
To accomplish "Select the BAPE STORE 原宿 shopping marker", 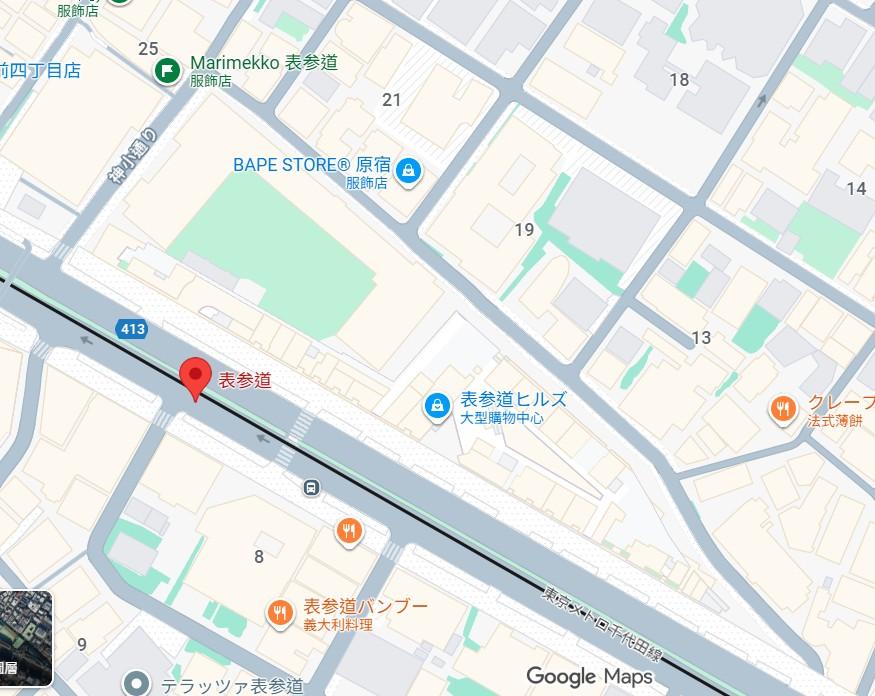I will coord(408,172).
